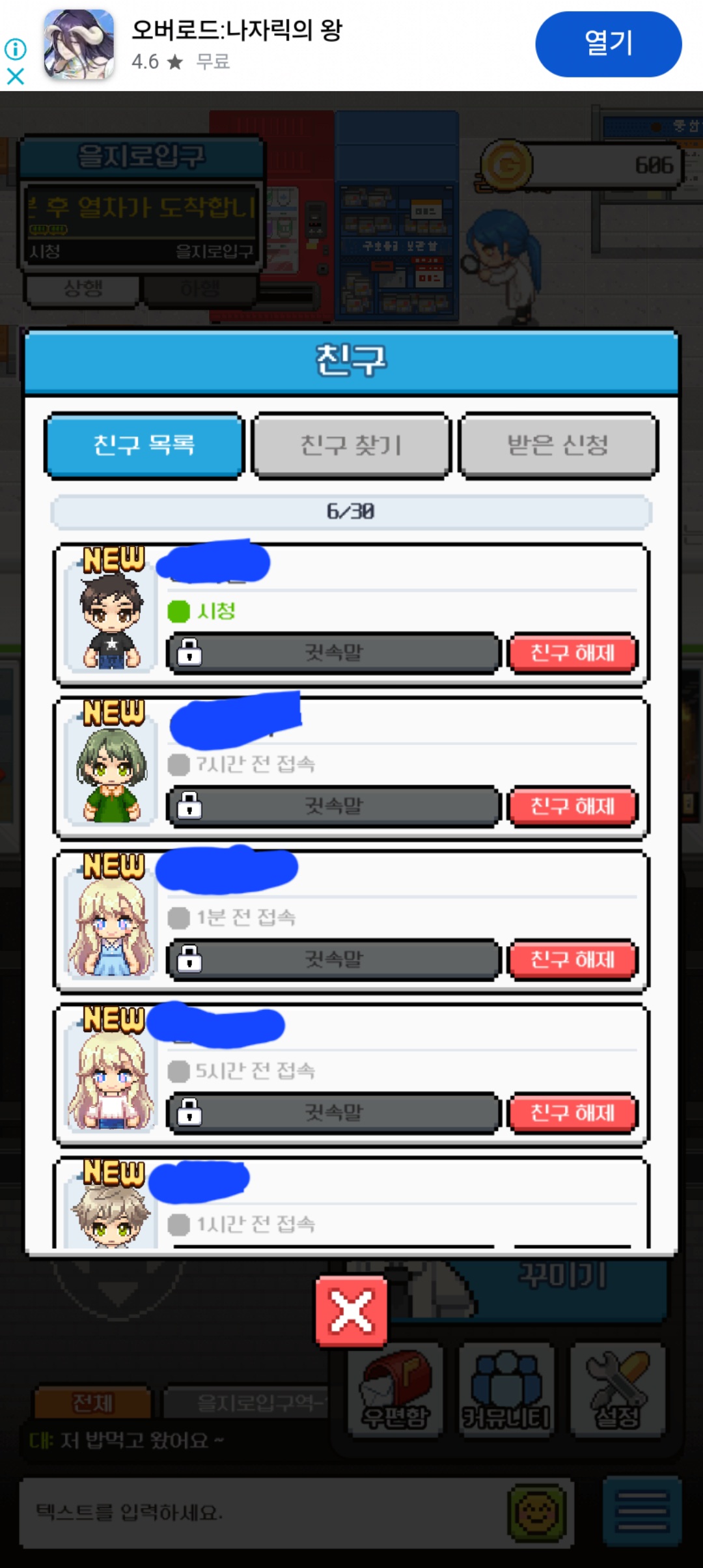Switch to the 친구 찾기 tab
Image resolution: width=703 pixels, height=1568 pixels.
(x=351, y=445)
